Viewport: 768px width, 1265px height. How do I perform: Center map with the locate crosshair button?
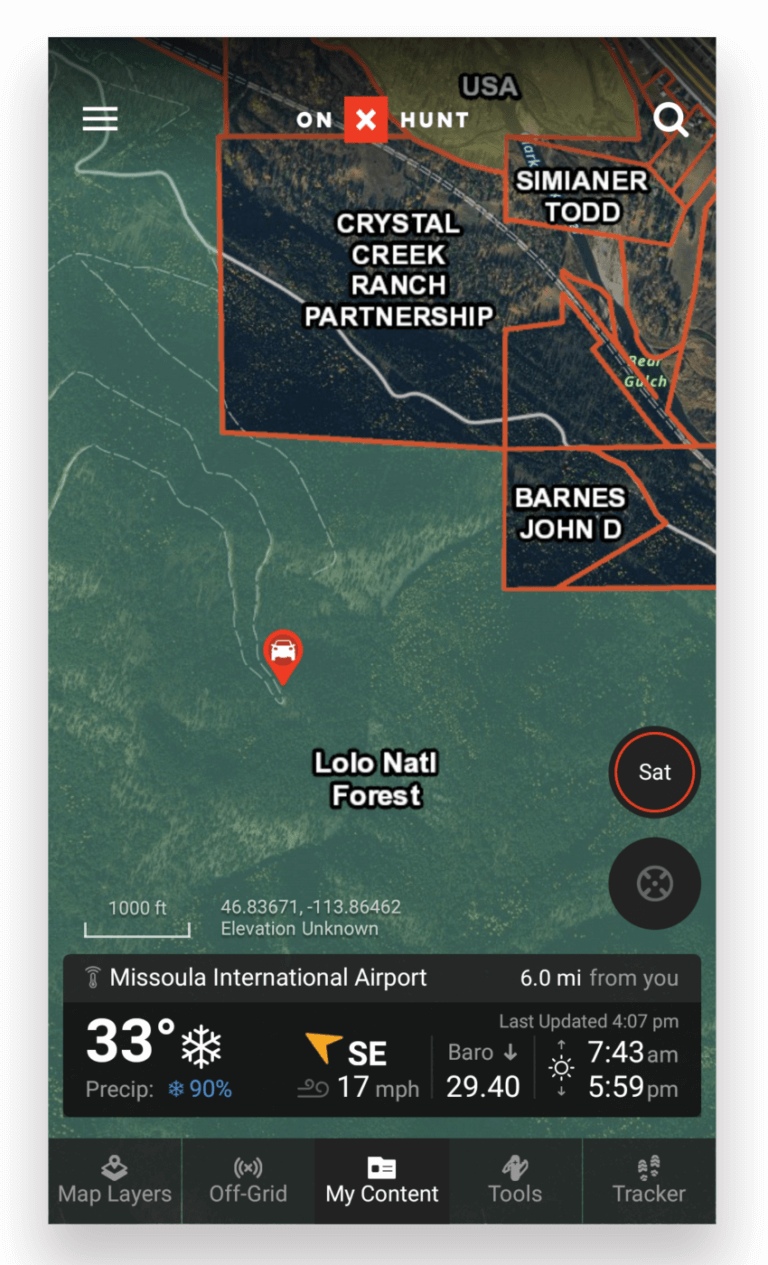(x=654, y=883)
